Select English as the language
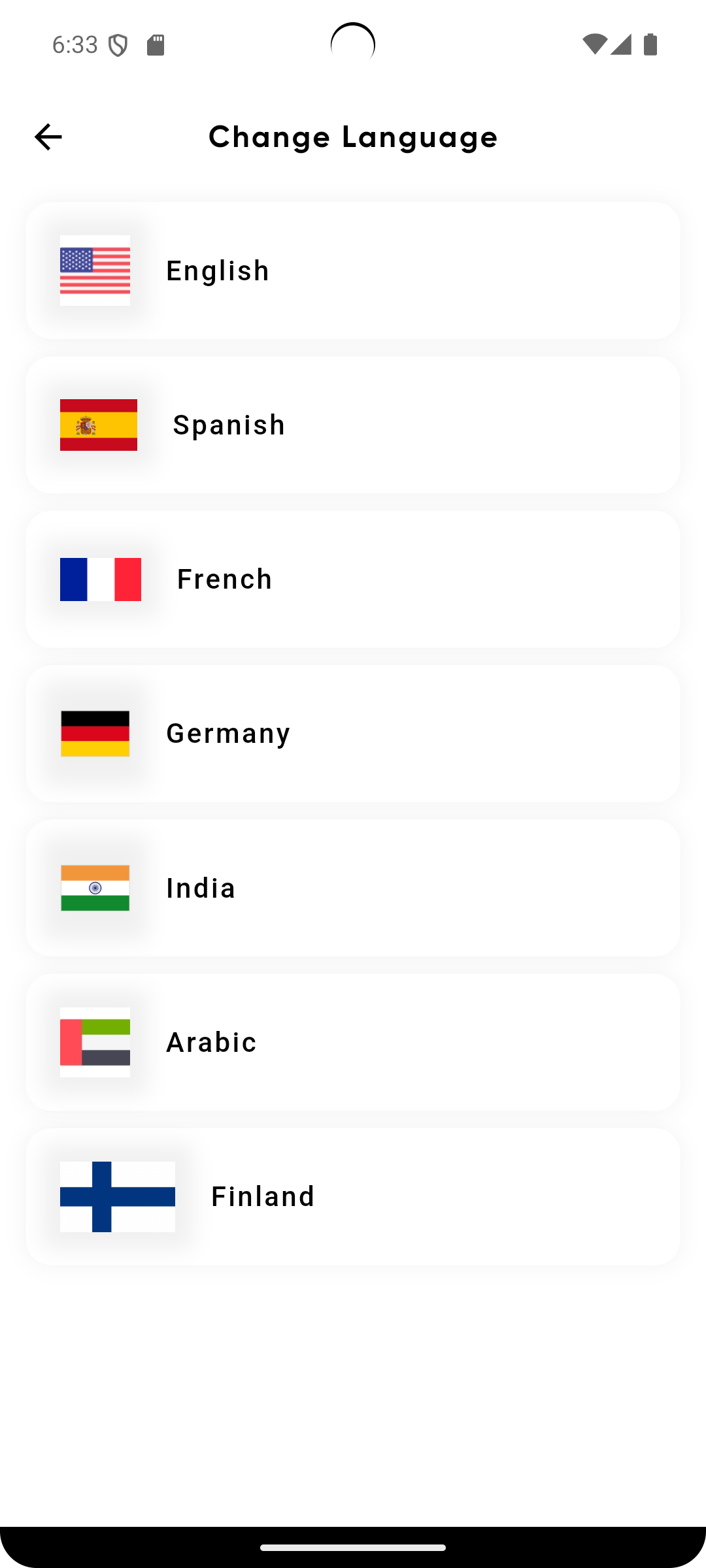Image resolution: width=706 pixels, height=1568 pixels. tap(353, 270)
